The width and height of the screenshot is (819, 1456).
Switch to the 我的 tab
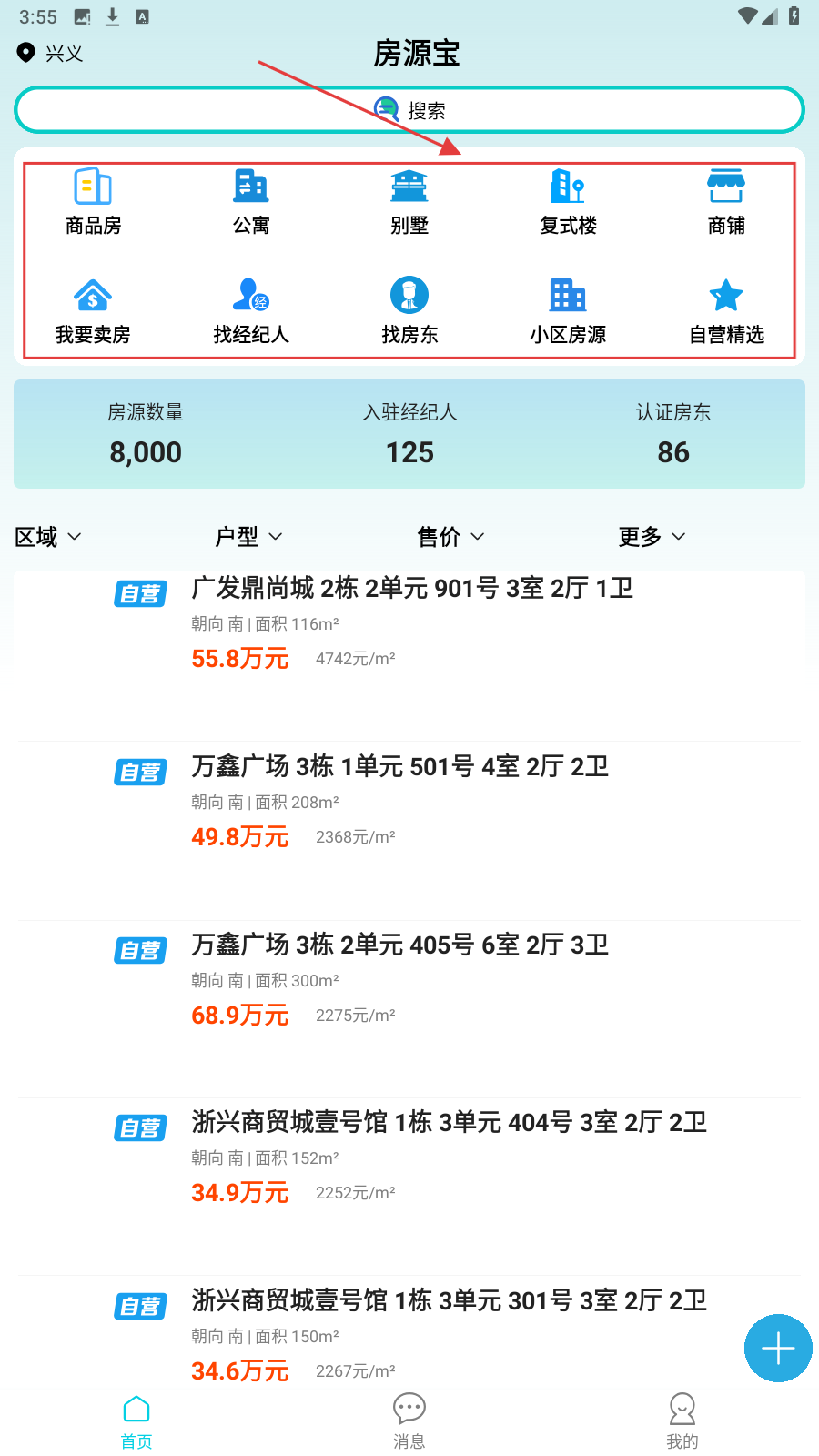pyautogui.click(x=682, y=1421)
